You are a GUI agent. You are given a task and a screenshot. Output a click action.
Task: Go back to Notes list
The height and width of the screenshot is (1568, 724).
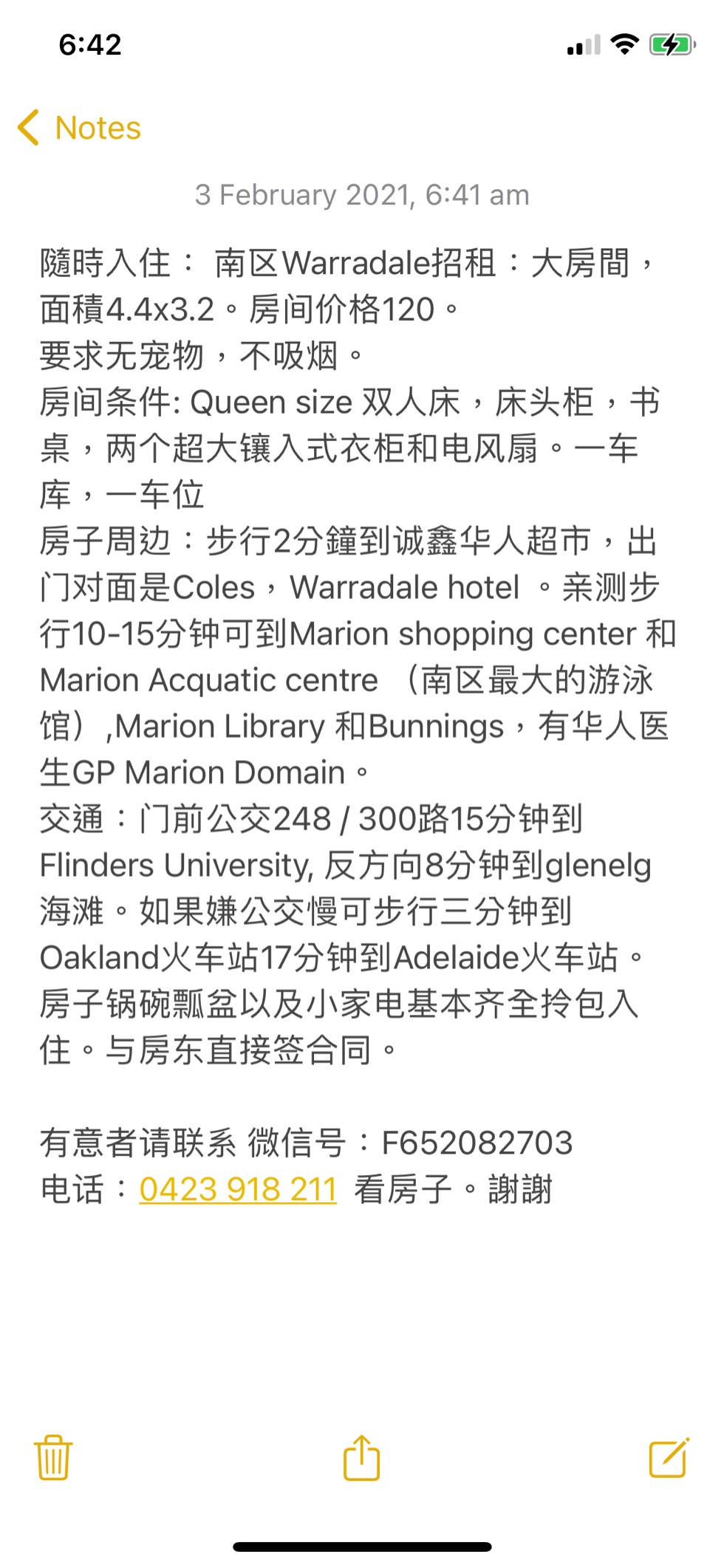click(x=80, y=128)
